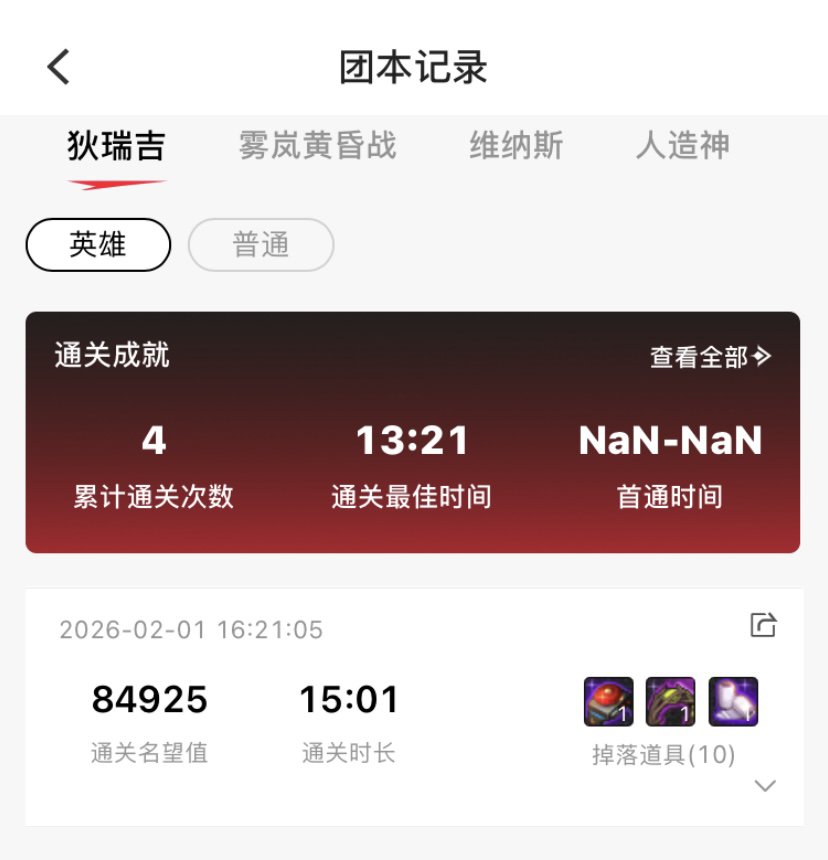The width and height of the screenshot is (828, 860).
Task: Go back from 团本记录 page
Action: 59,67
